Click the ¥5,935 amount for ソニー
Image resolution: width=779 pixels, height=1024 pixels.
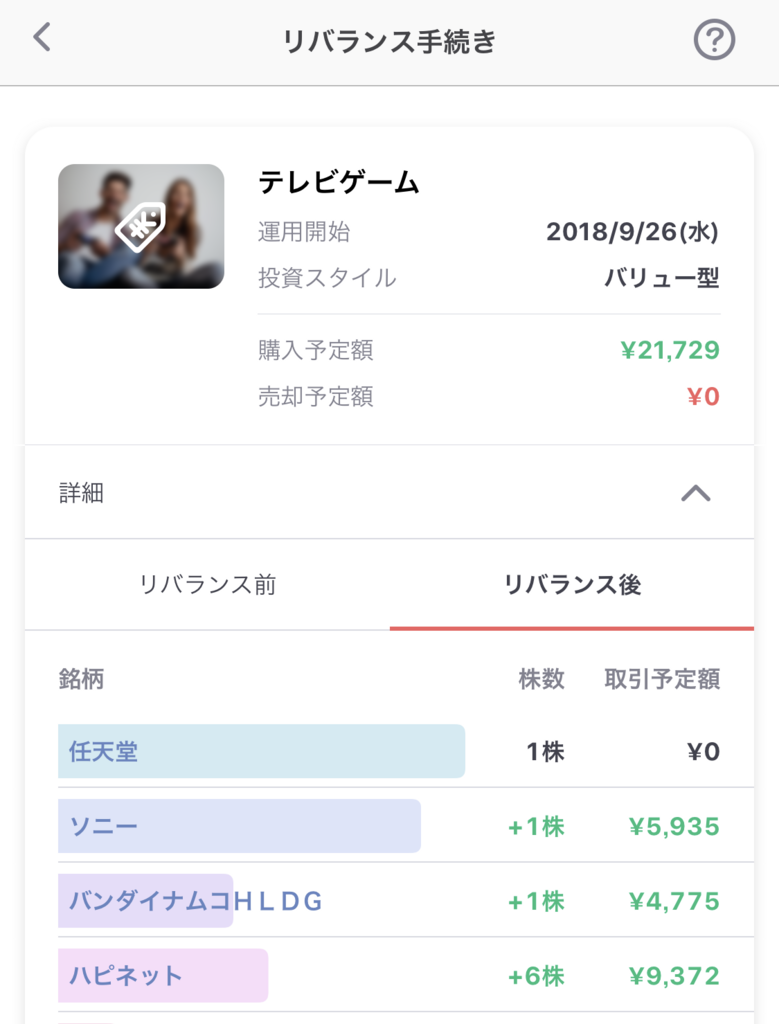click(x=673, y=826)
